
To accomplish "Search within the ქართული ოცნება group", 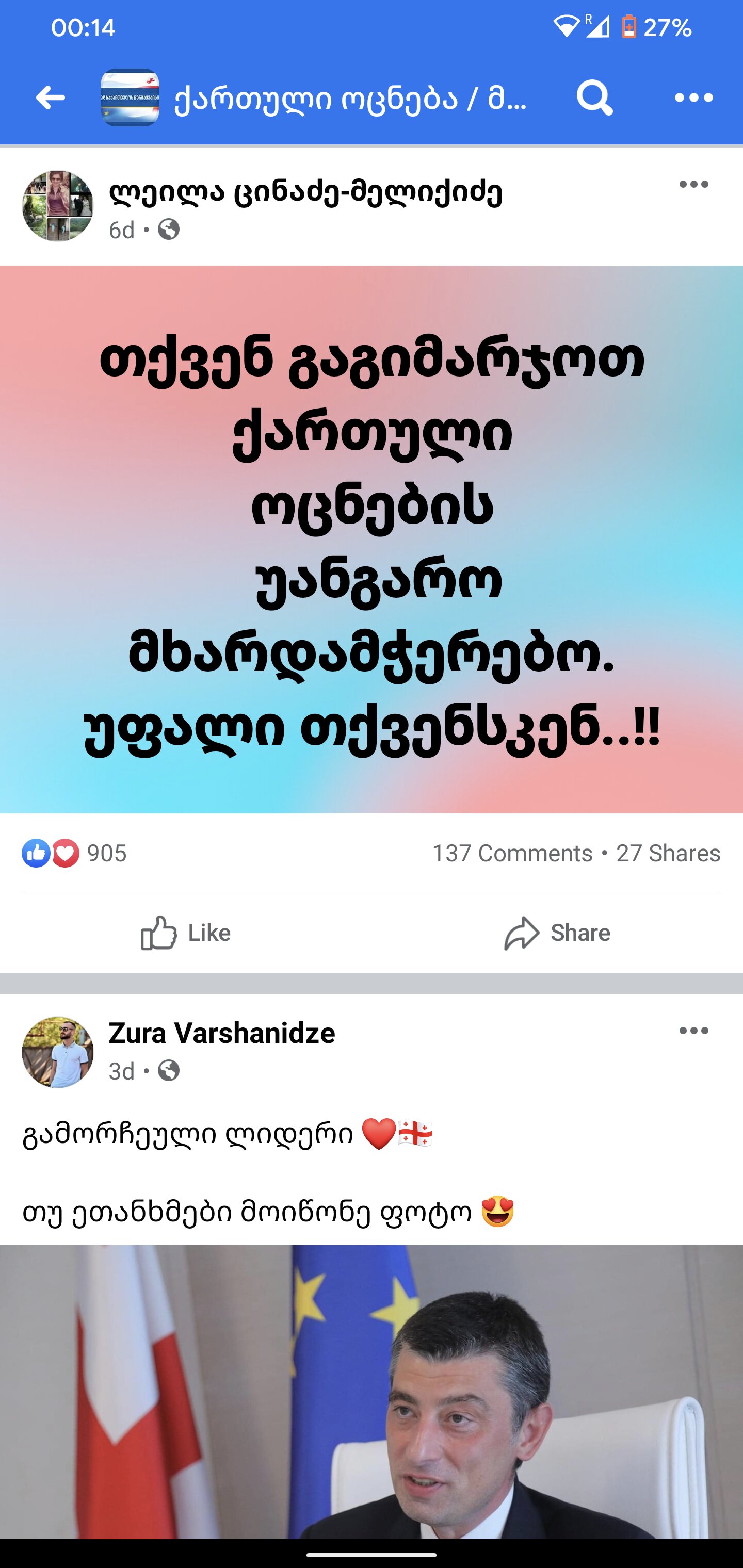I will click(594, 97).
